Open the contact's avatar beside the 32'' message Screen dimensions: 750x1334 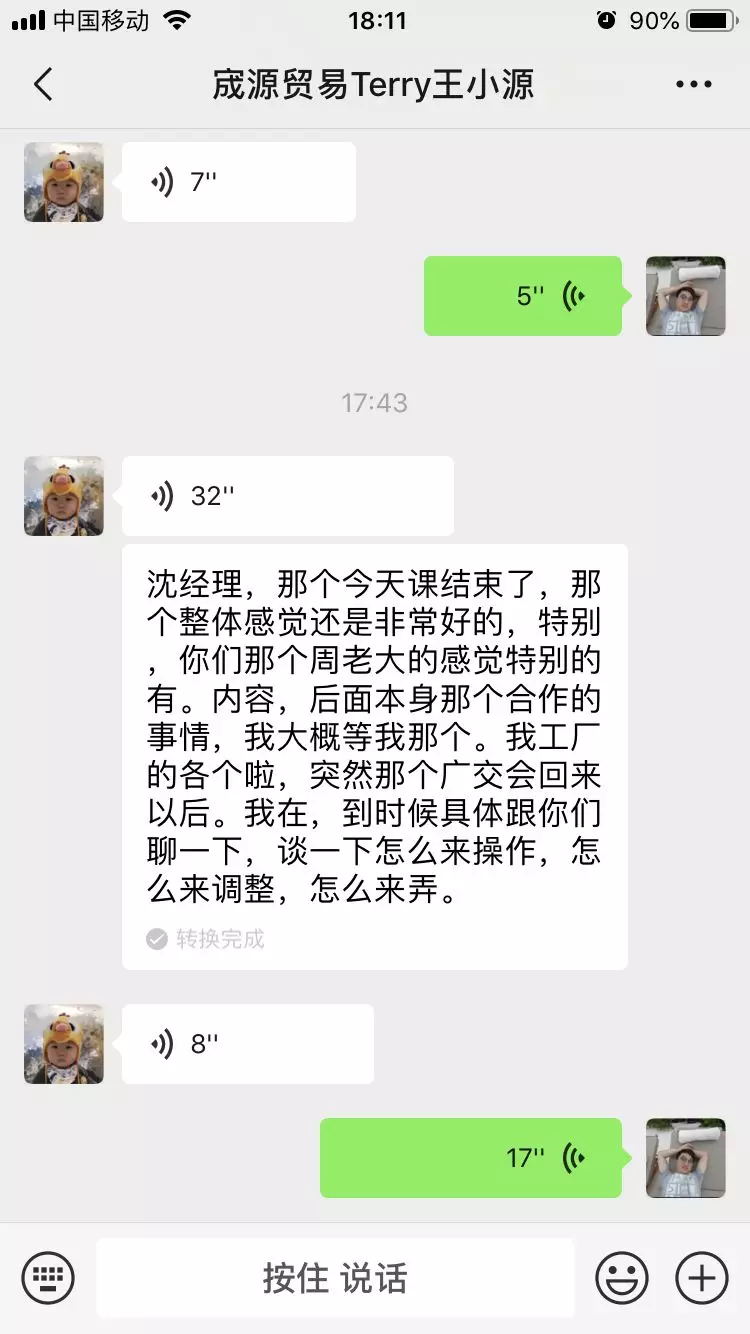click(64, 496)
